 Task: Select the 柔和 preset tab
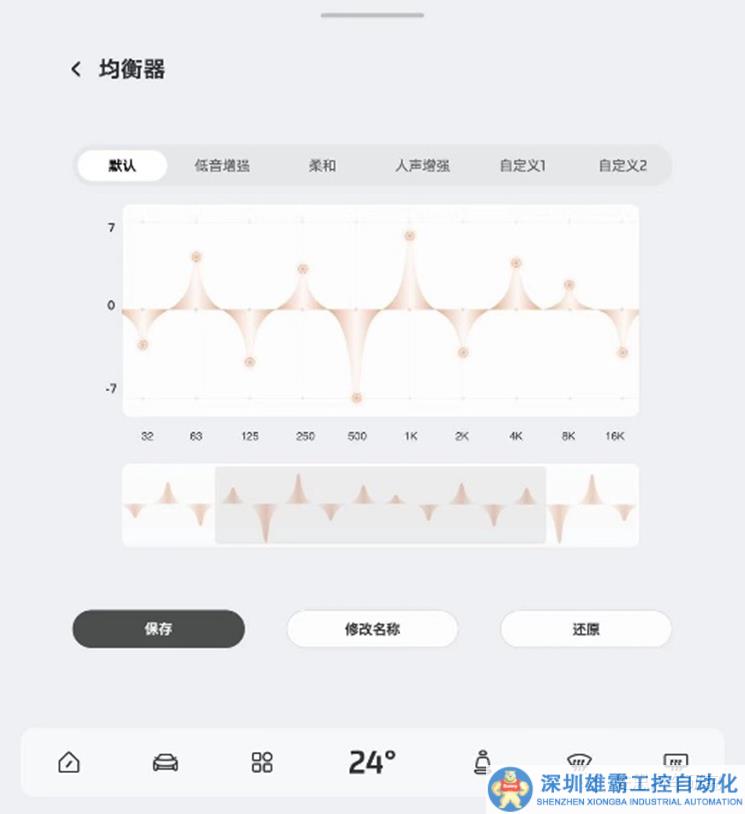coord(321,166)
